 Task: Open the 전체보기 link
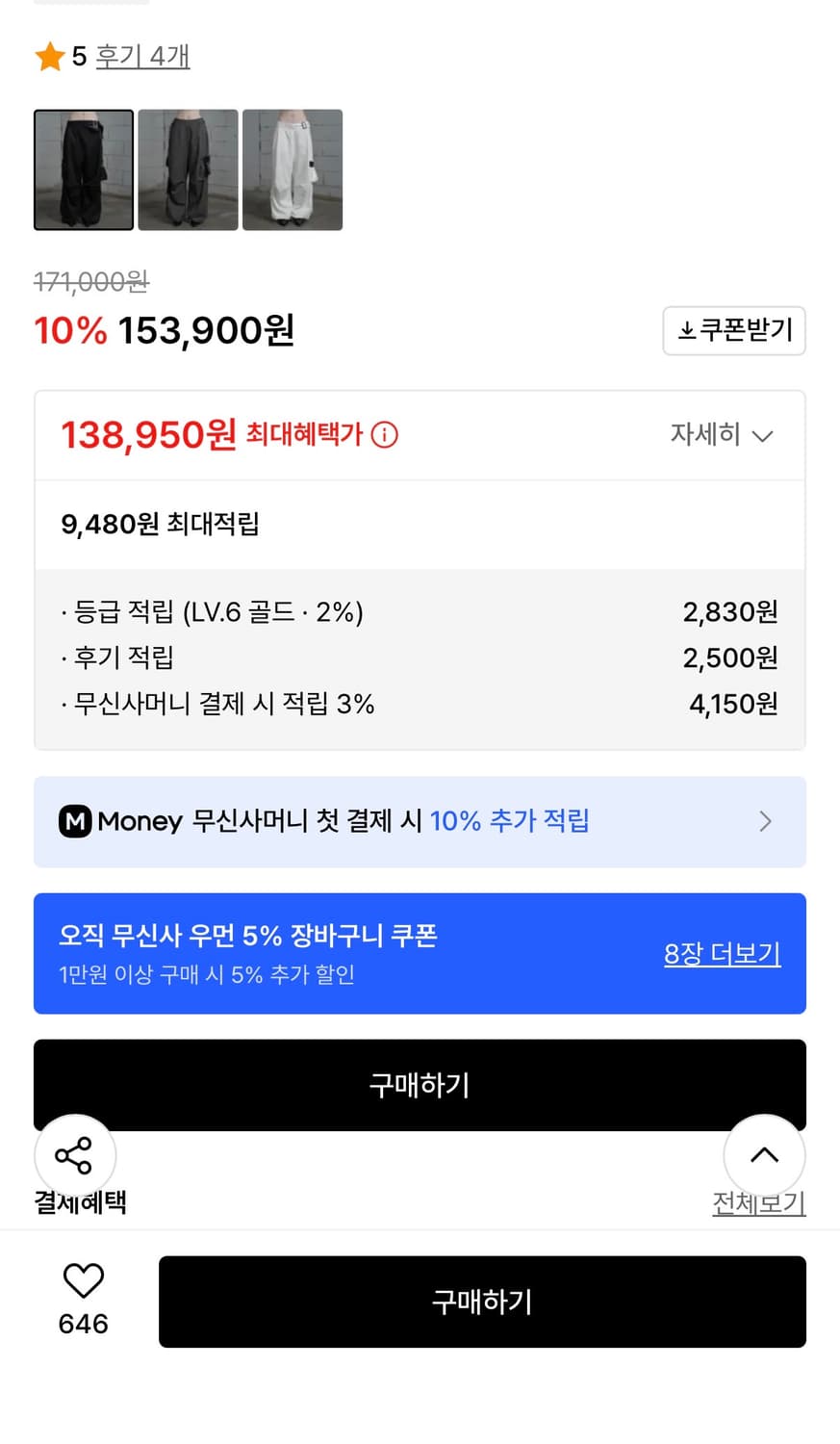tap(759, 1203)
